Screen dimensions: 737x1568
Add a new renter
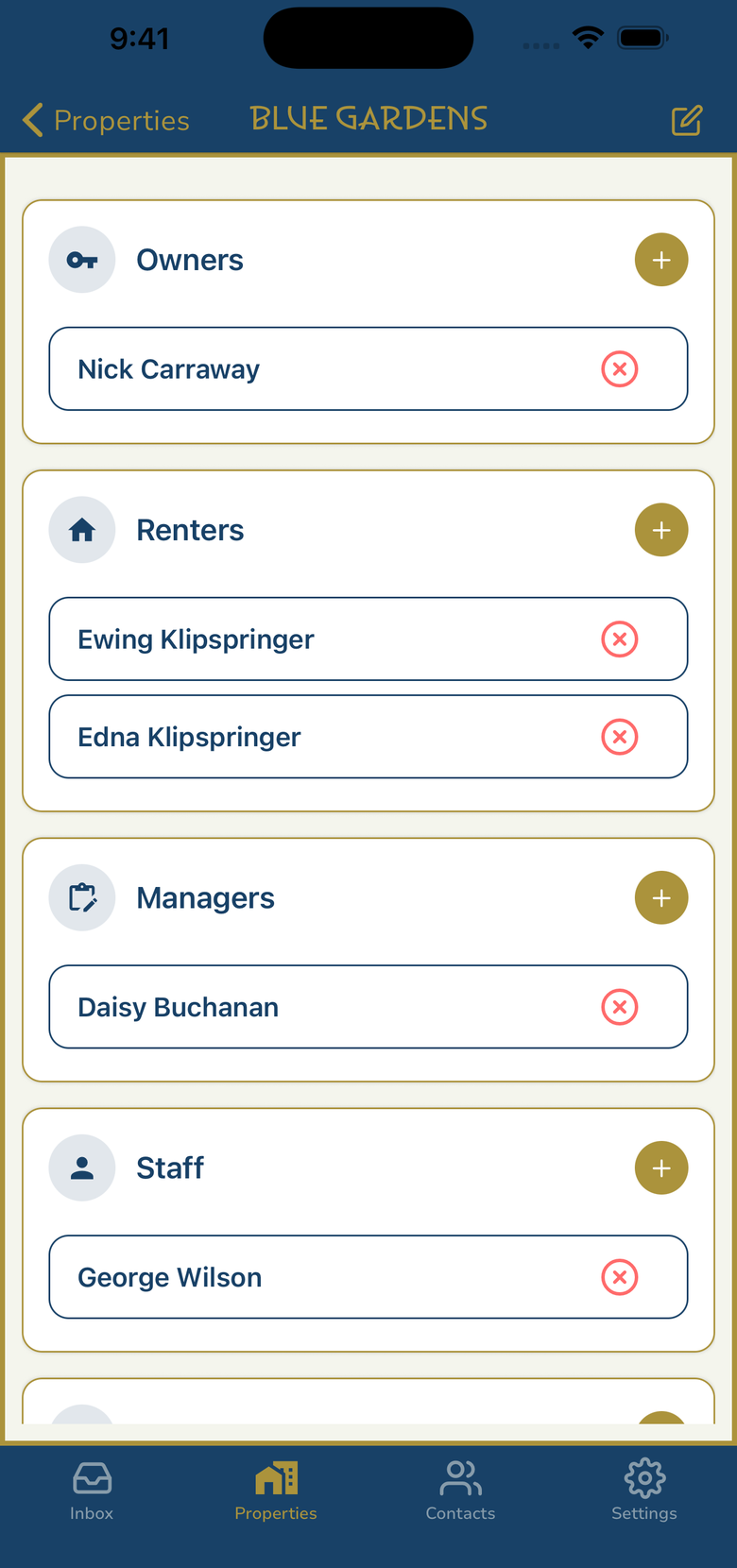pos(660,530)
